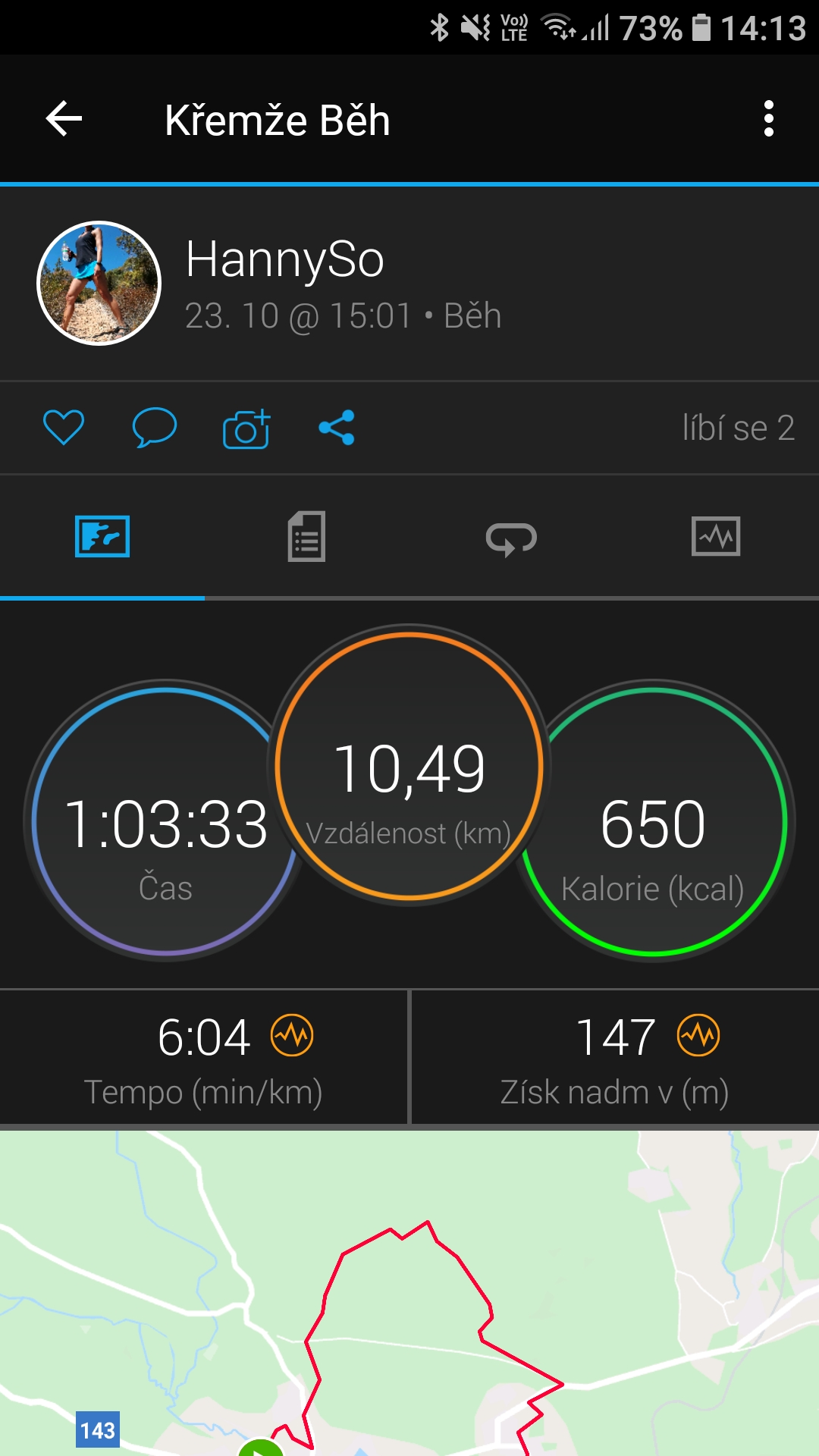Screen dimensions: 819x1456
Task: Like this run with the heart icon
Action: (x=64, y=428)
